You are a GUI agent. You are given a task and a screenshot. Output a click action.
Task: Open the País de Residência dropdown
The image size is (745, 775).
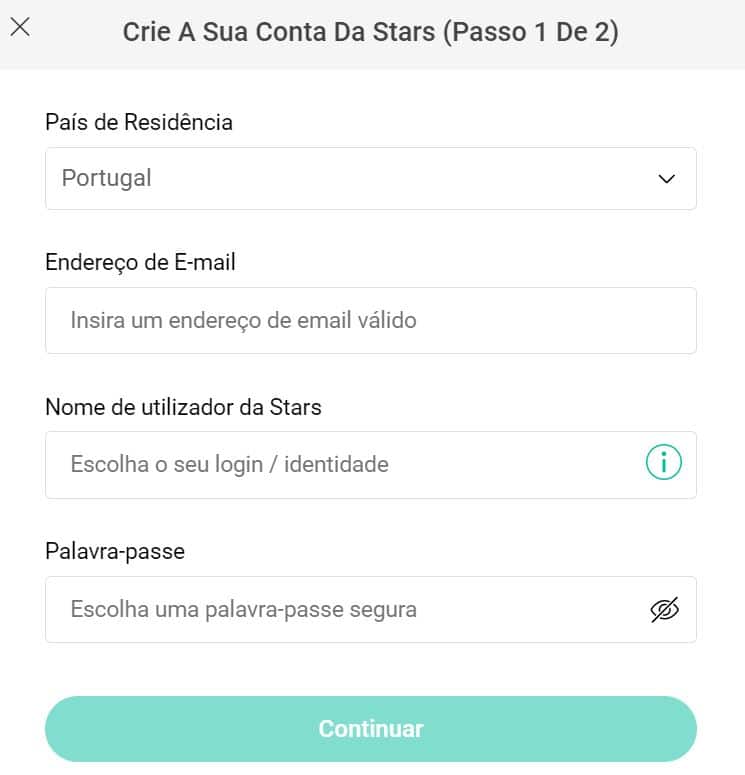click(370, 179)
